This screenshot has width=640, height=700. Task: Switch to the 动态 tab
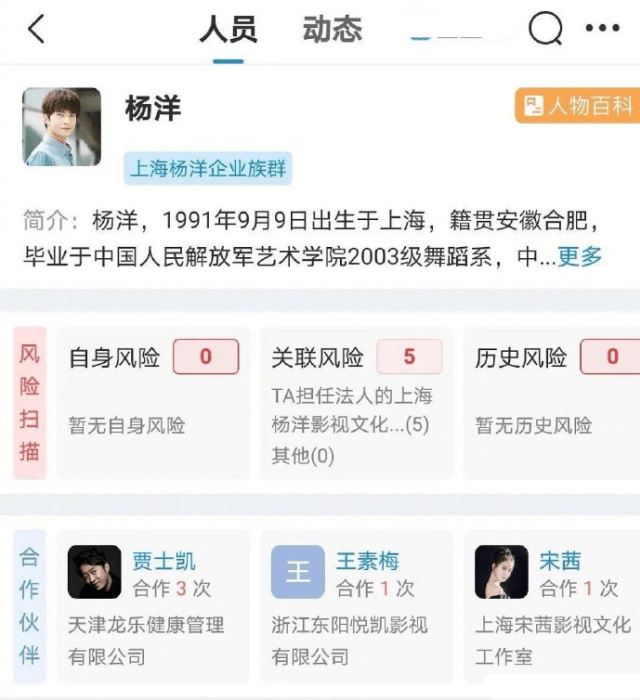click(332, 30)
